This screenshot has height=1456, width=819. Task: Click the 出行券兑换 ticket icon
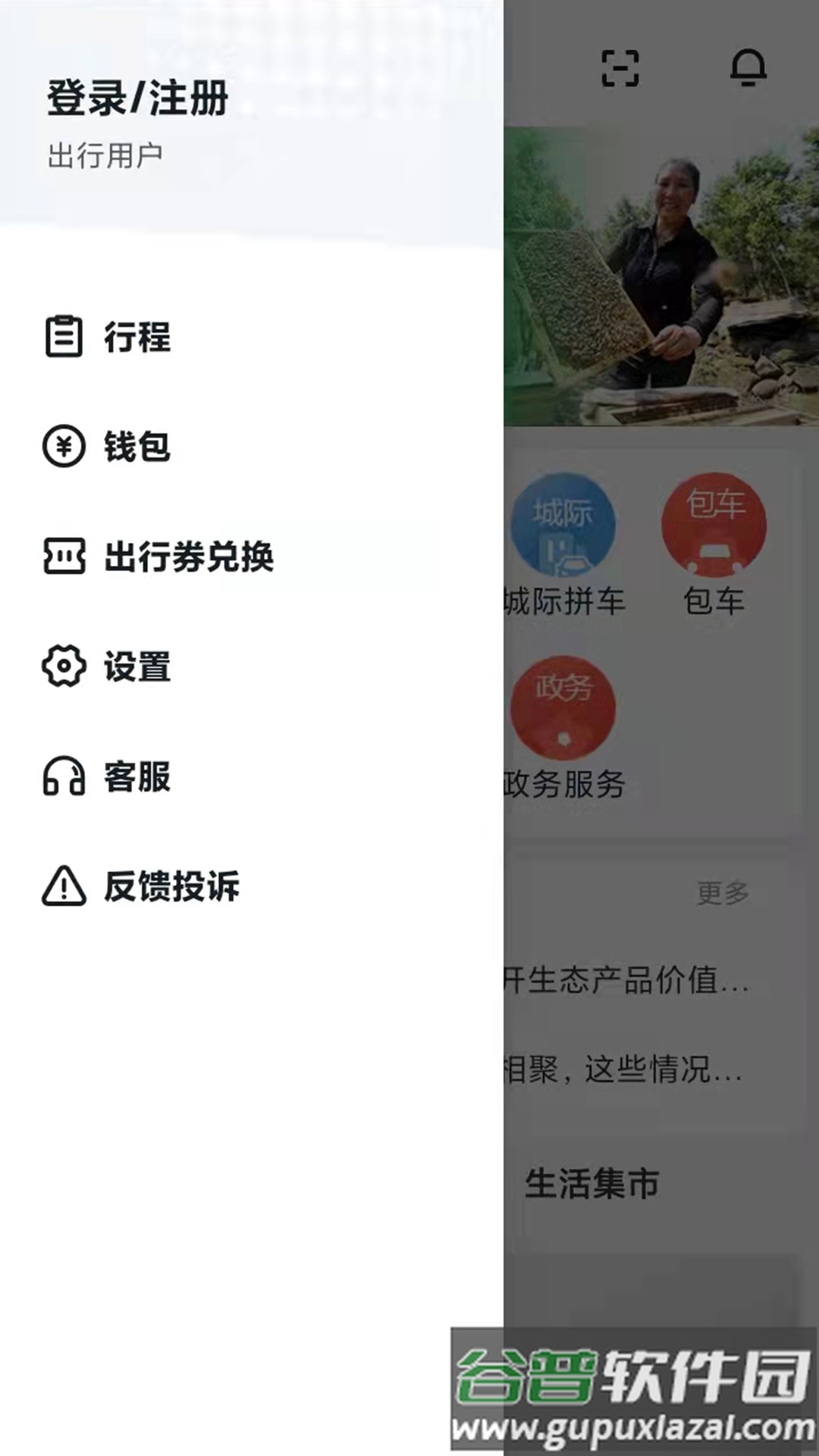click(x=64, y=558)
